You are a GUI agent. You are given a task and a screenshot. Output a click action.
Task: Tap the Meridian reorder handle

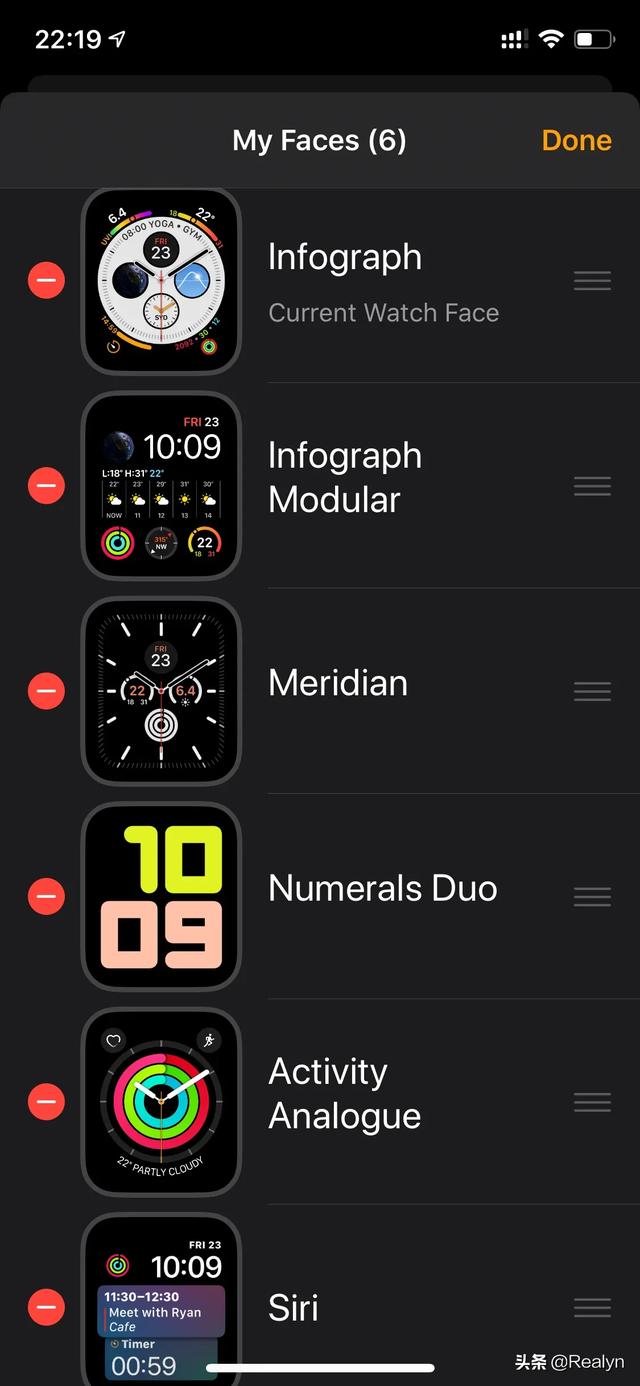(x=592, y=691)
